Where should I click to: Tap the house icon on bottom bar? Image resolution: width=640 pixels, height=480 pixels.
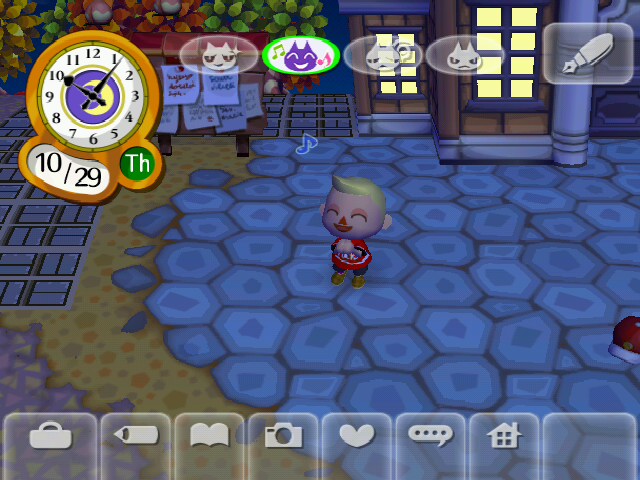[503, 437]
